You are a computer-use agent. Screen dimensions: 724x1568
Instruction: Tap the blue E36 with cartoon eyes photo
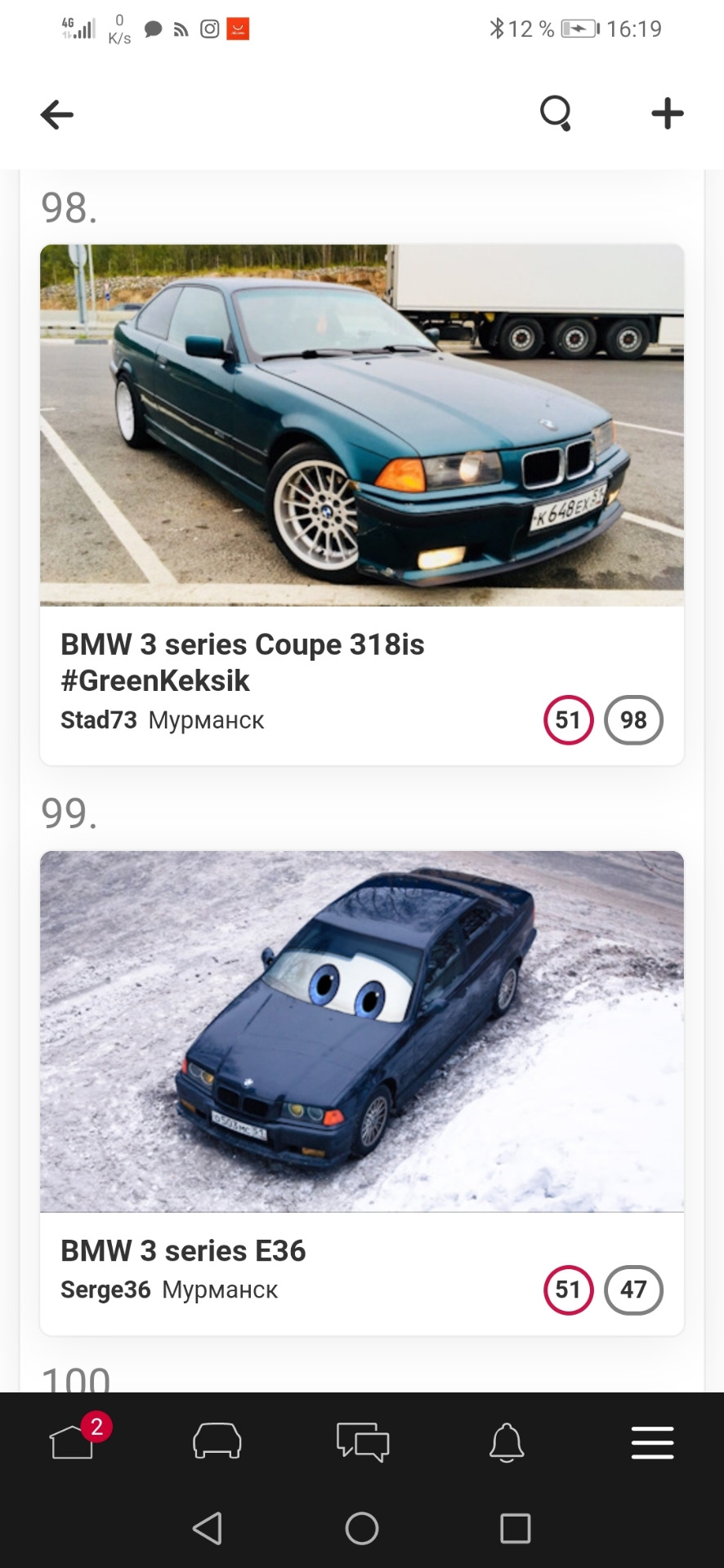[362, 1029]
